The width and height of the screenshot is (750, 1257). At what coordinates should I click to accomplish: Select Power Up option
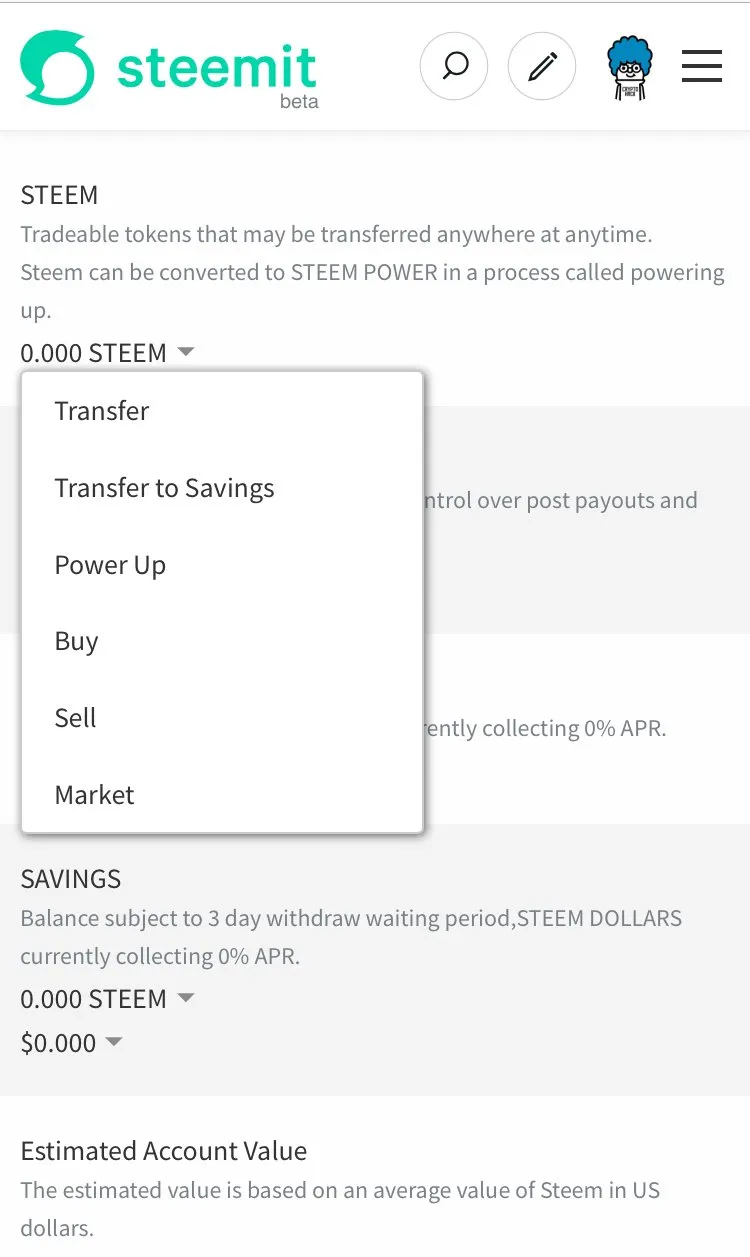coord(110,565)
